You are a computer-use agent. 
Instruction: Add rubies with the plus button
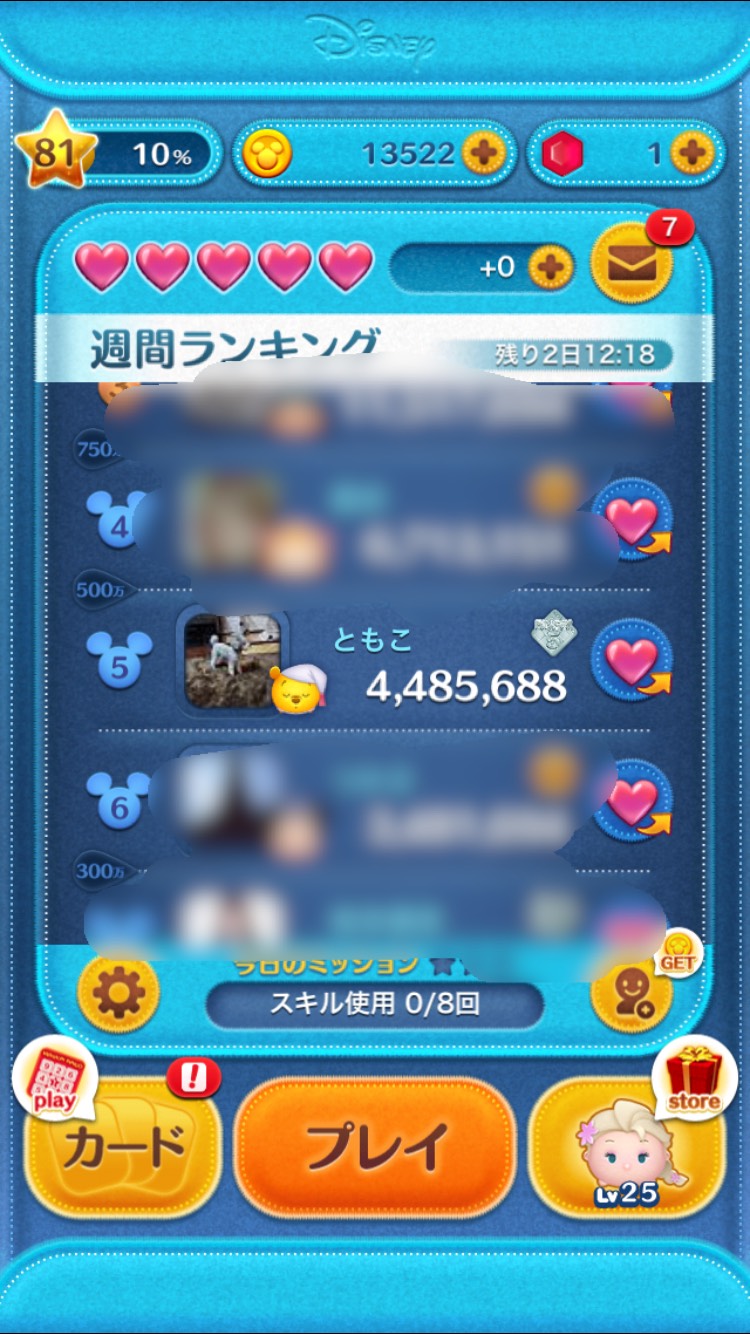pyautogui.click(x=692, y=153)
